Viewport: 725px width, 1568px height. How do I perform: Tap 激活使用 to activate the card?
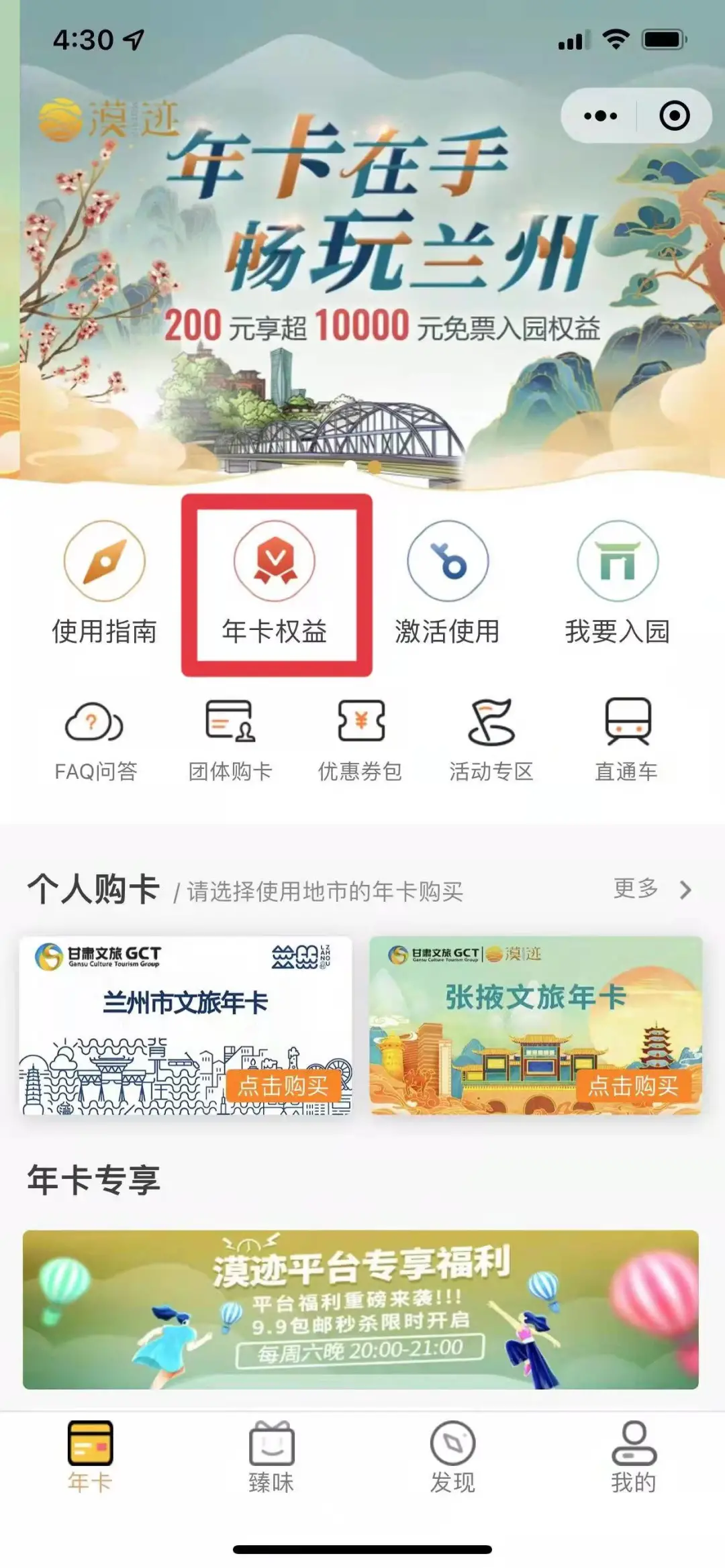pos(447,582)
